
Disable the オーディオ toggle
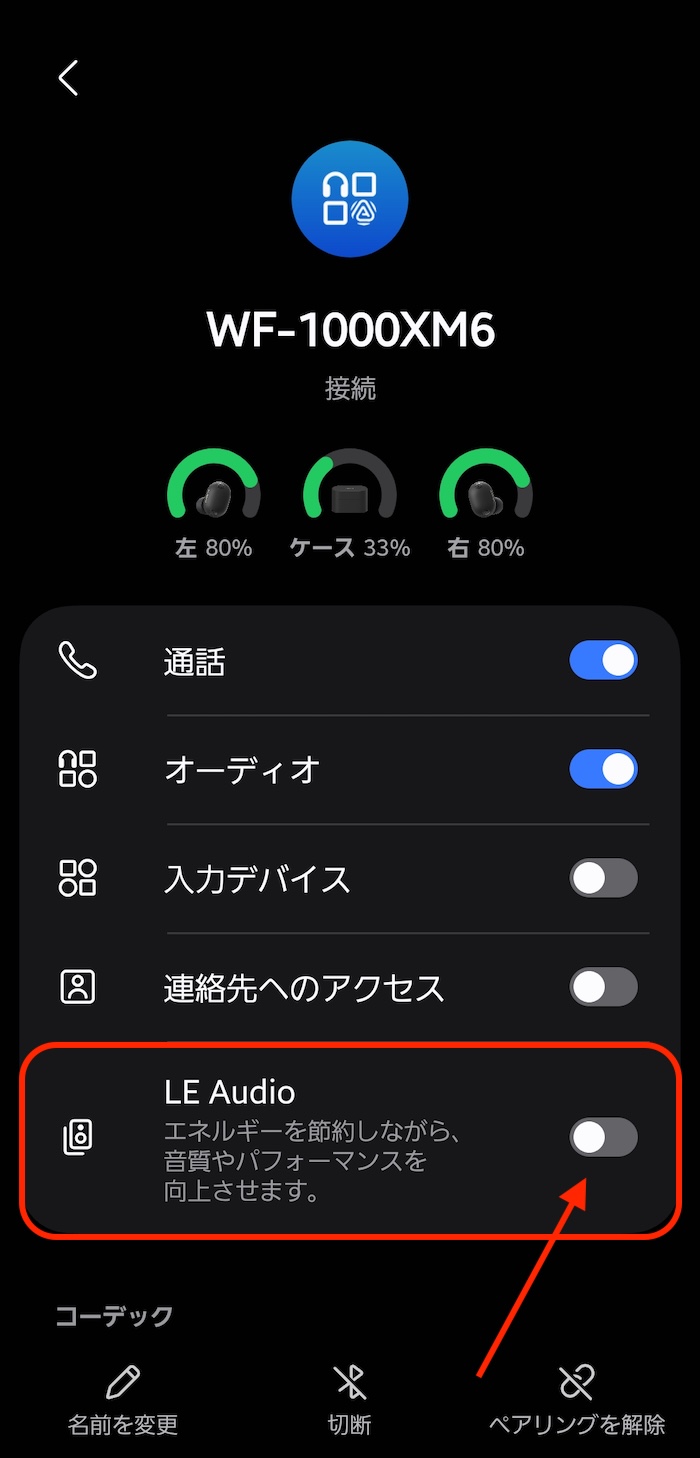[x=603, y=769]
